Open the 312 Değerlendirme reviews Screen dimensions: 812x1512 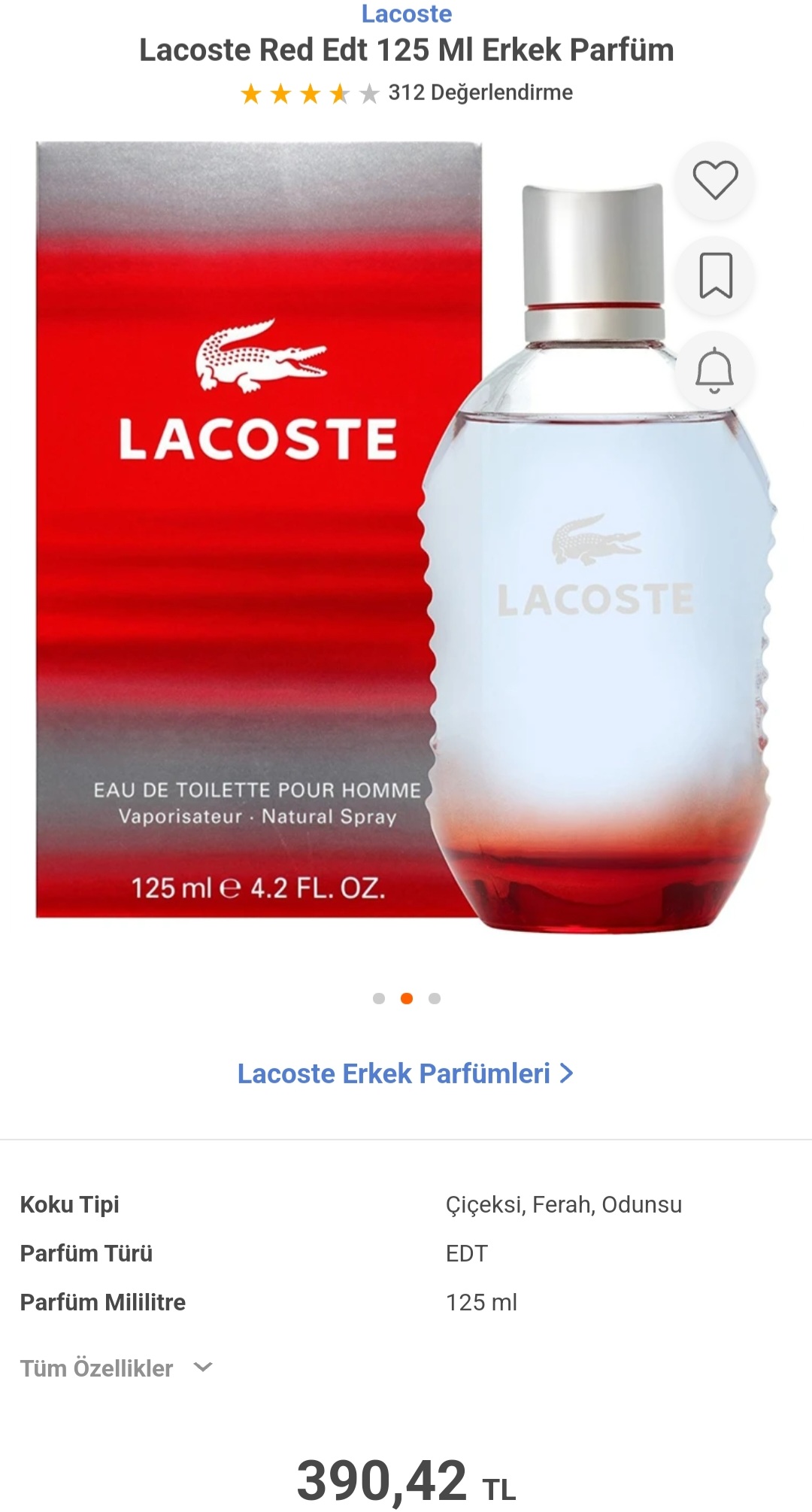[480, 93]
